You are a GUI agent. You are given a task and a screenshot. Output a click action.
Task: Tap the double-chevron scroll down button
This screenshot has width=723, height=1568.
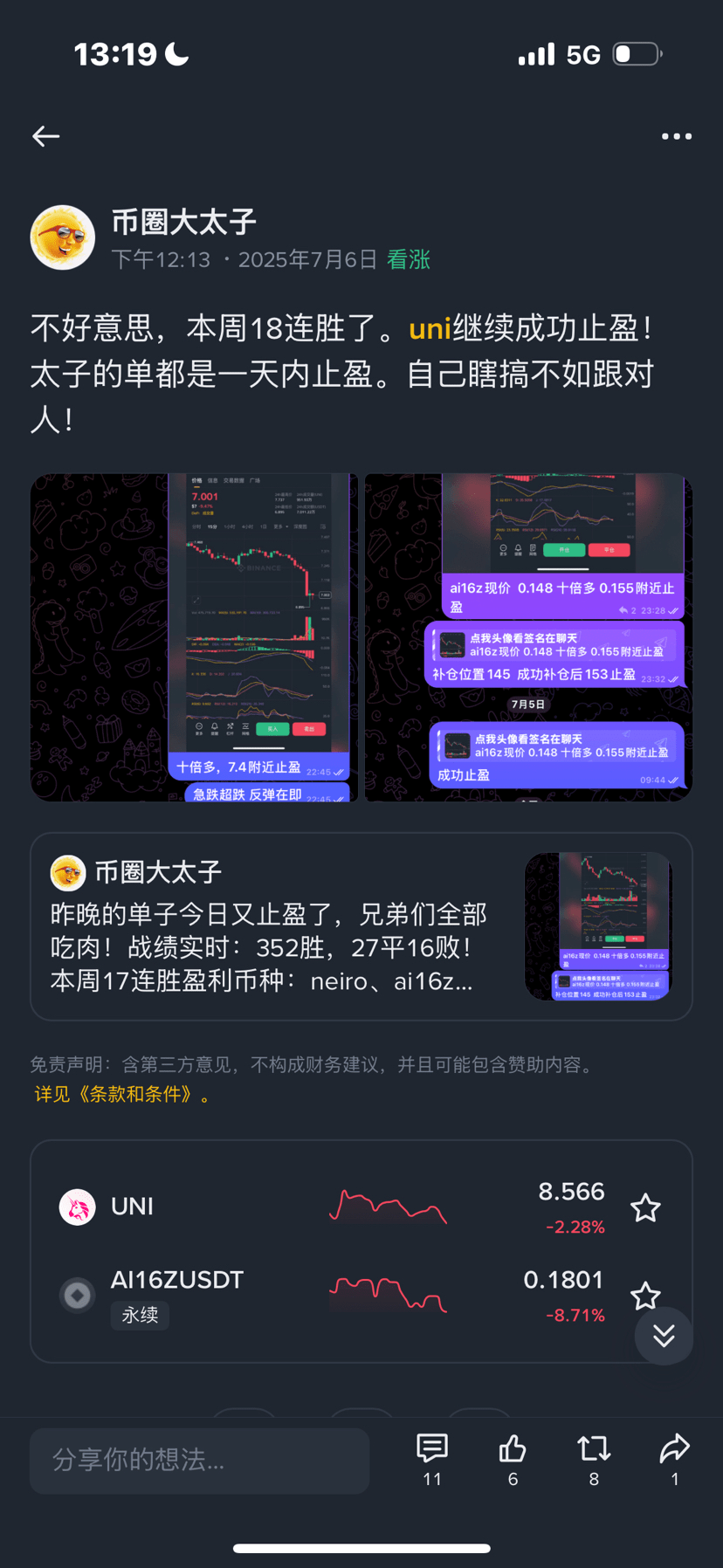[x=664, y=1336]
